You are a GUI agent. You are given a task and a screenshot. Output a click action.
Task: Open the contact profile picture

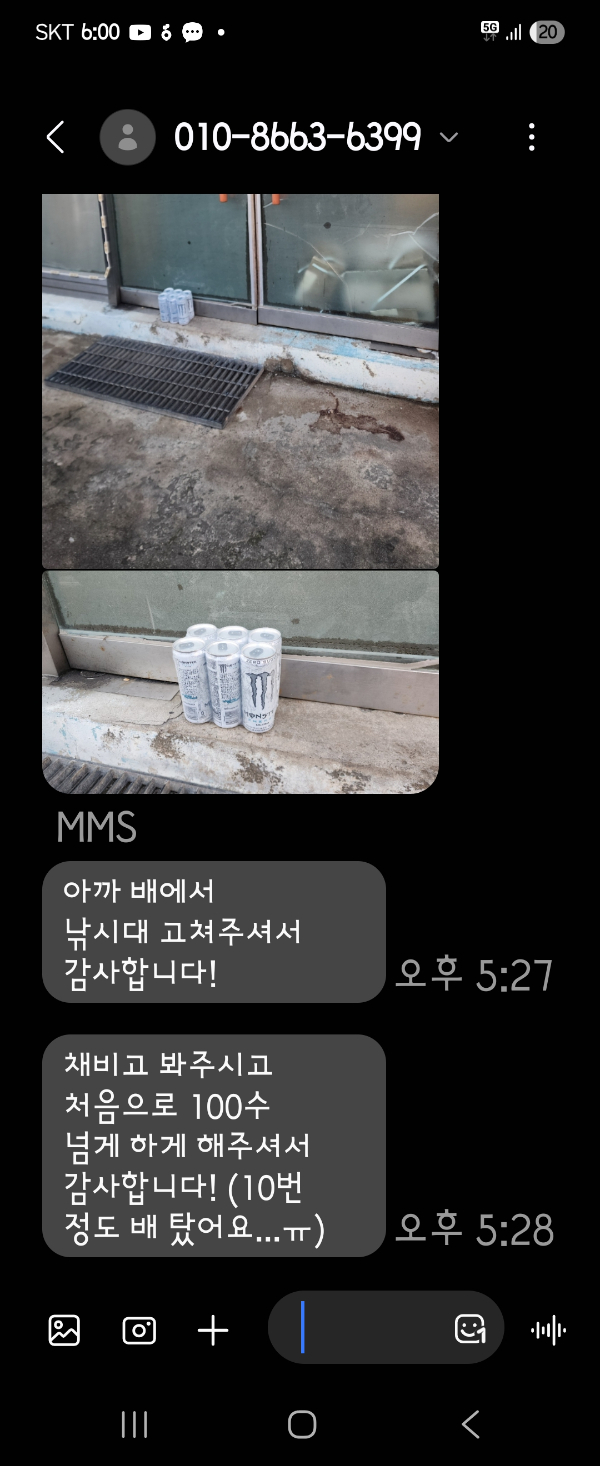pyautogui.click(x=127, y=138)
